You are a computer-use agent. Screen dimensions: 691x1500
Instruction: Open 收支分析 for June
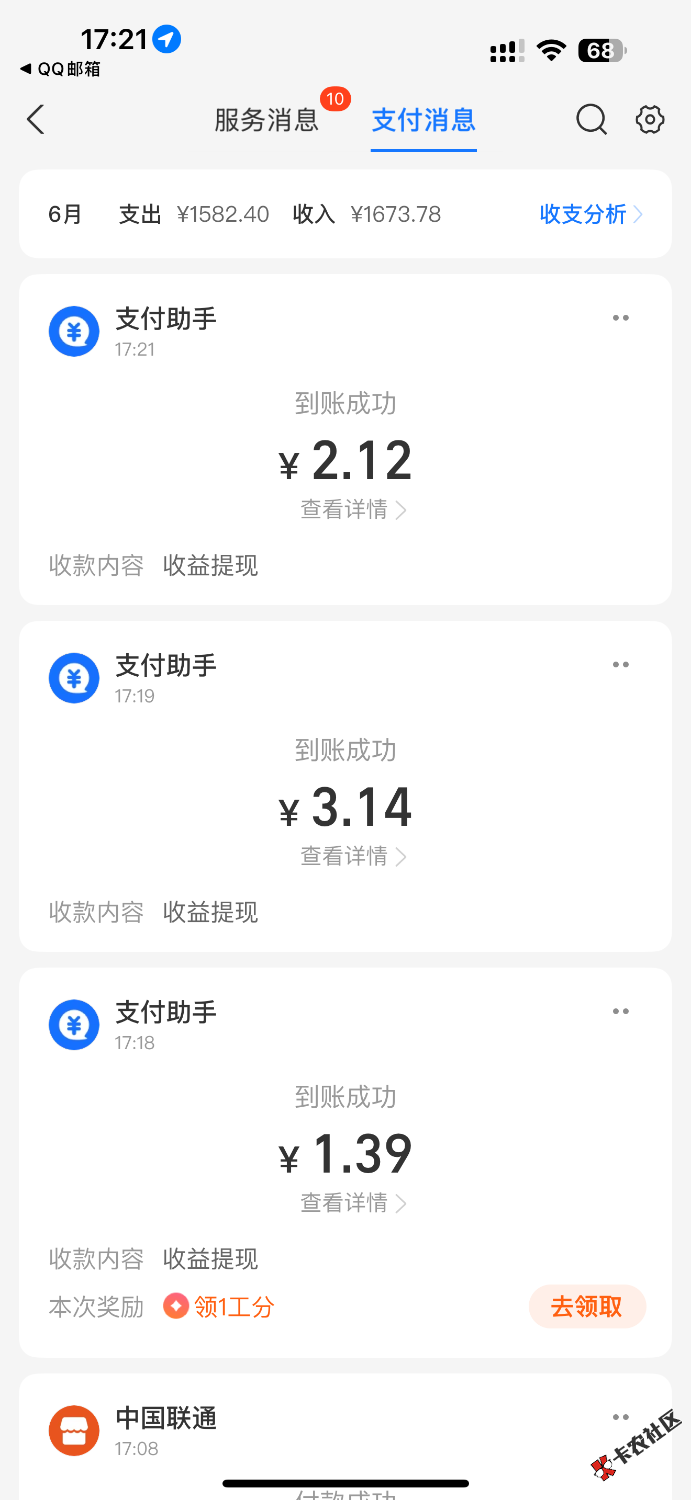590,214
